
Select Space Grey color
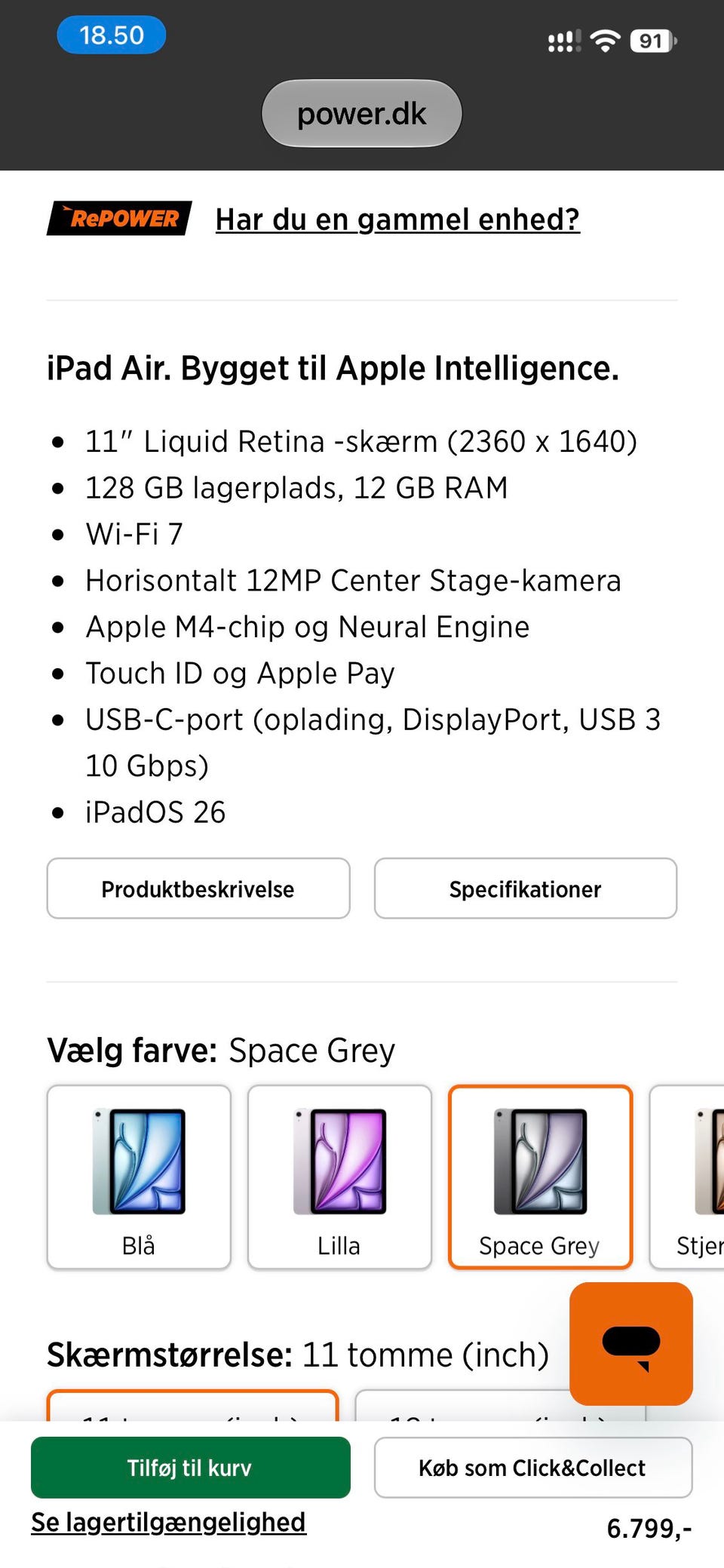point(540,1177)
